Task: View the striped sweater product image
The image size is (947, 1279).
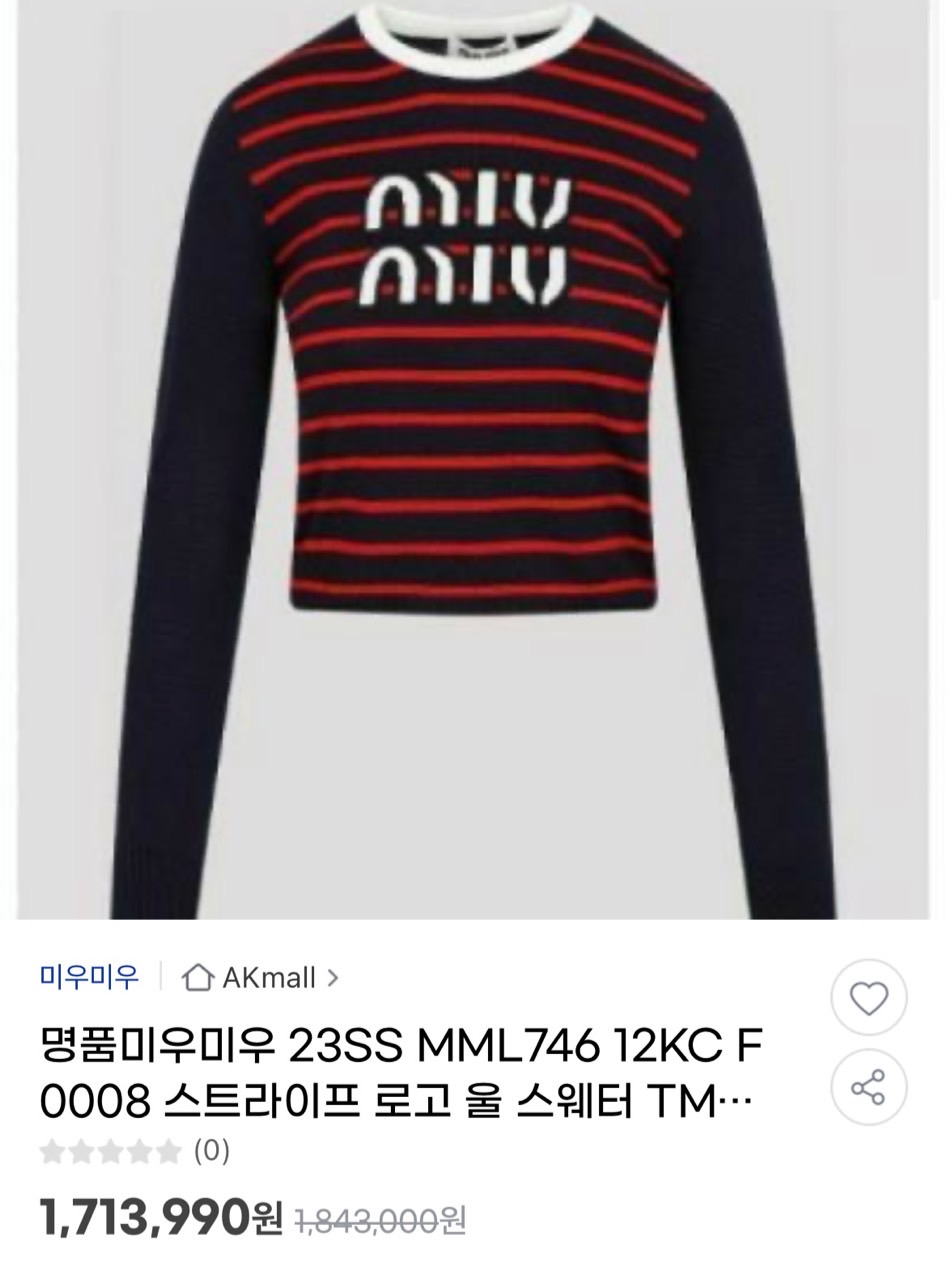Action: pyautogui.click(x=473, y=460)
